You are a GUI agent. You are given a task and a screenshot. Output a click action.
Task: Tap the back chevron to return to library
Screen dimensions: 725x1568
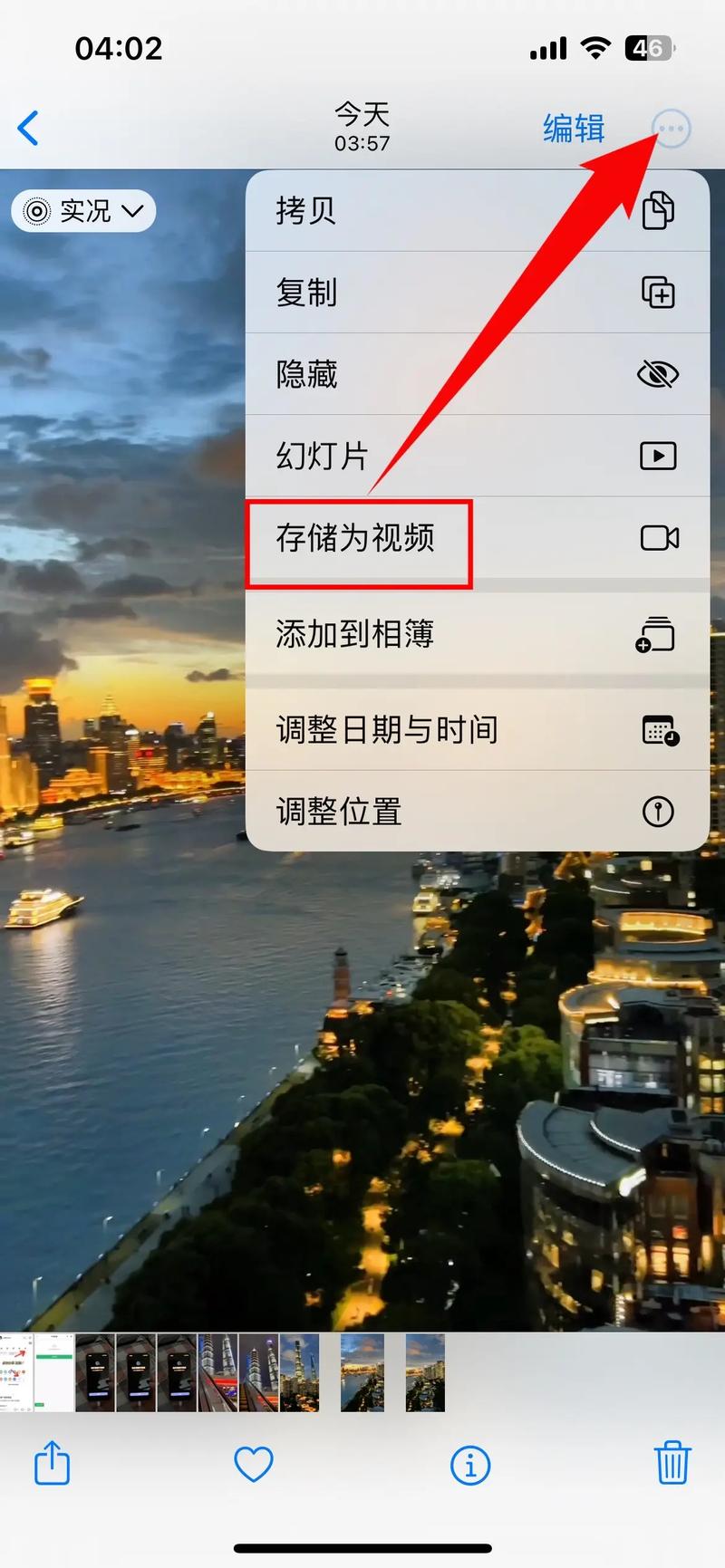point(28,129)
